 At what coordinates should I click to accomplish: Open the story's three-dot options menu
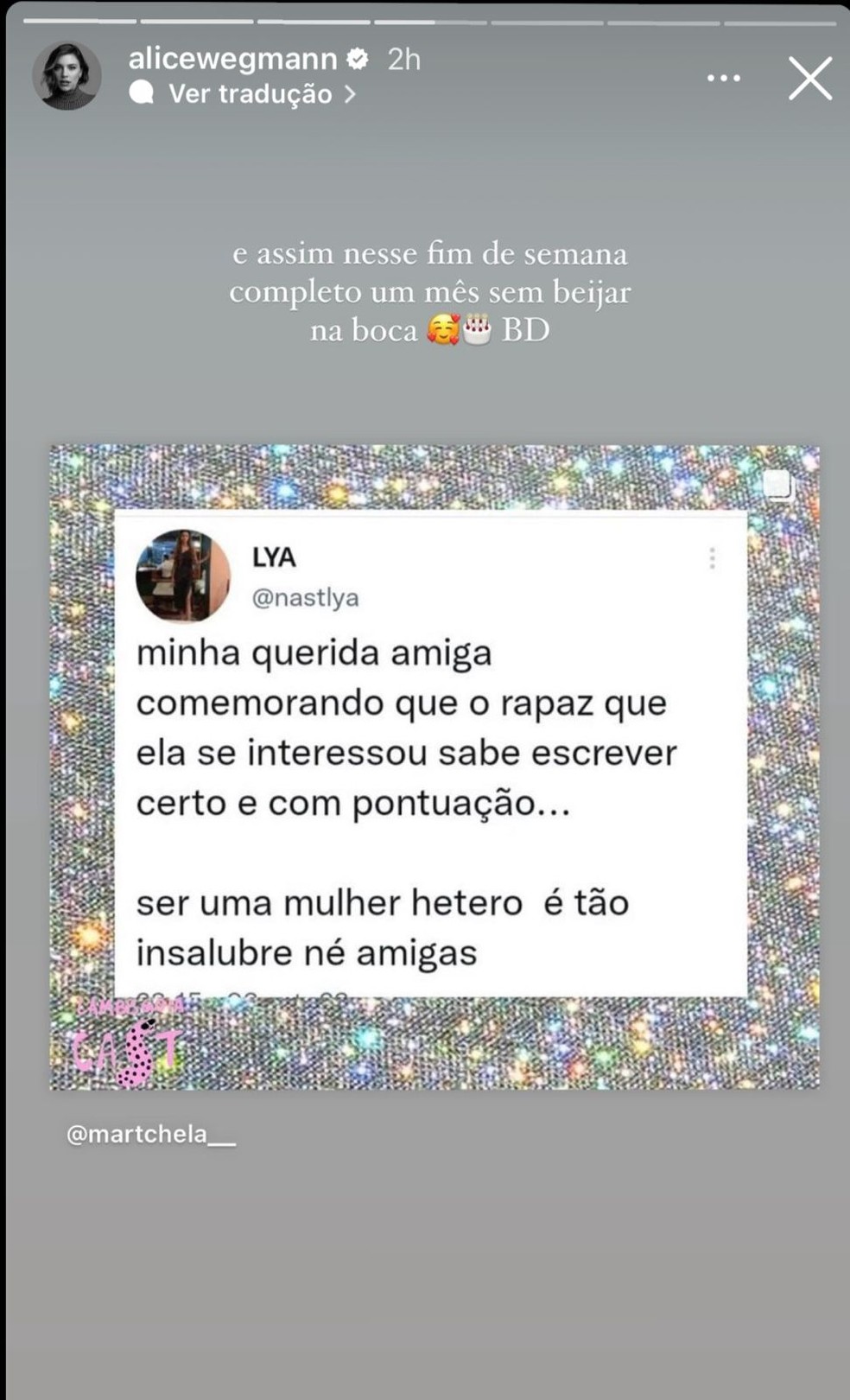(x=724, y=76)
